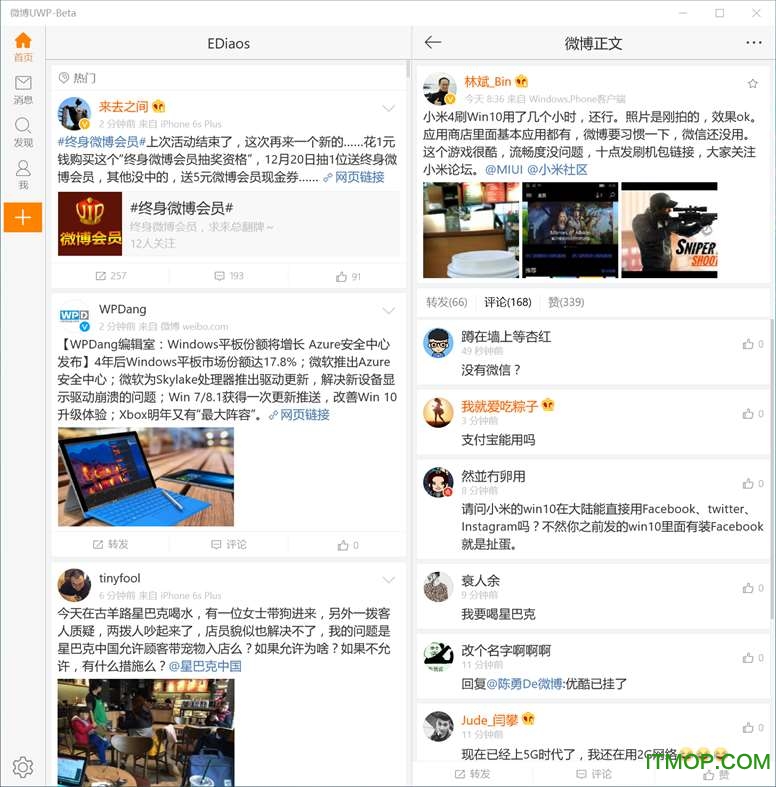Open the 我 profile tab

tap(23, 175)
